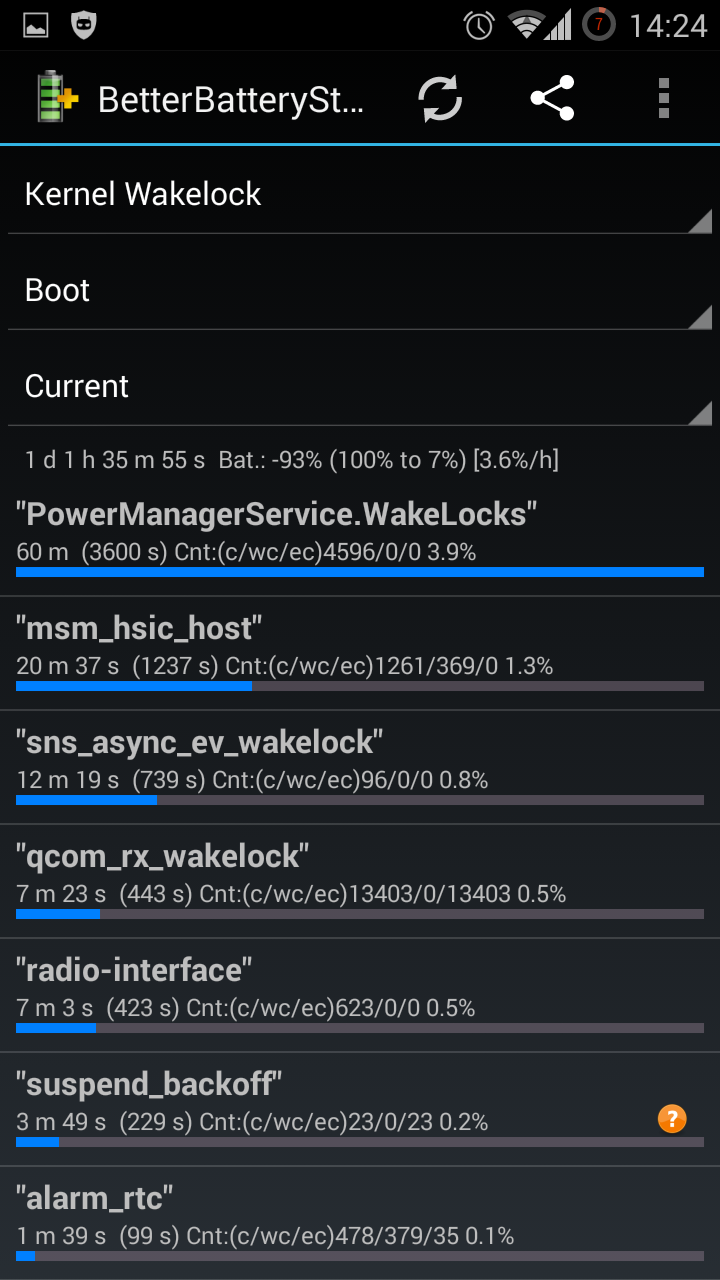Change the Current selection dropdown
Viewport: 720px width, 1280px height.
click(x=360, y=386)
